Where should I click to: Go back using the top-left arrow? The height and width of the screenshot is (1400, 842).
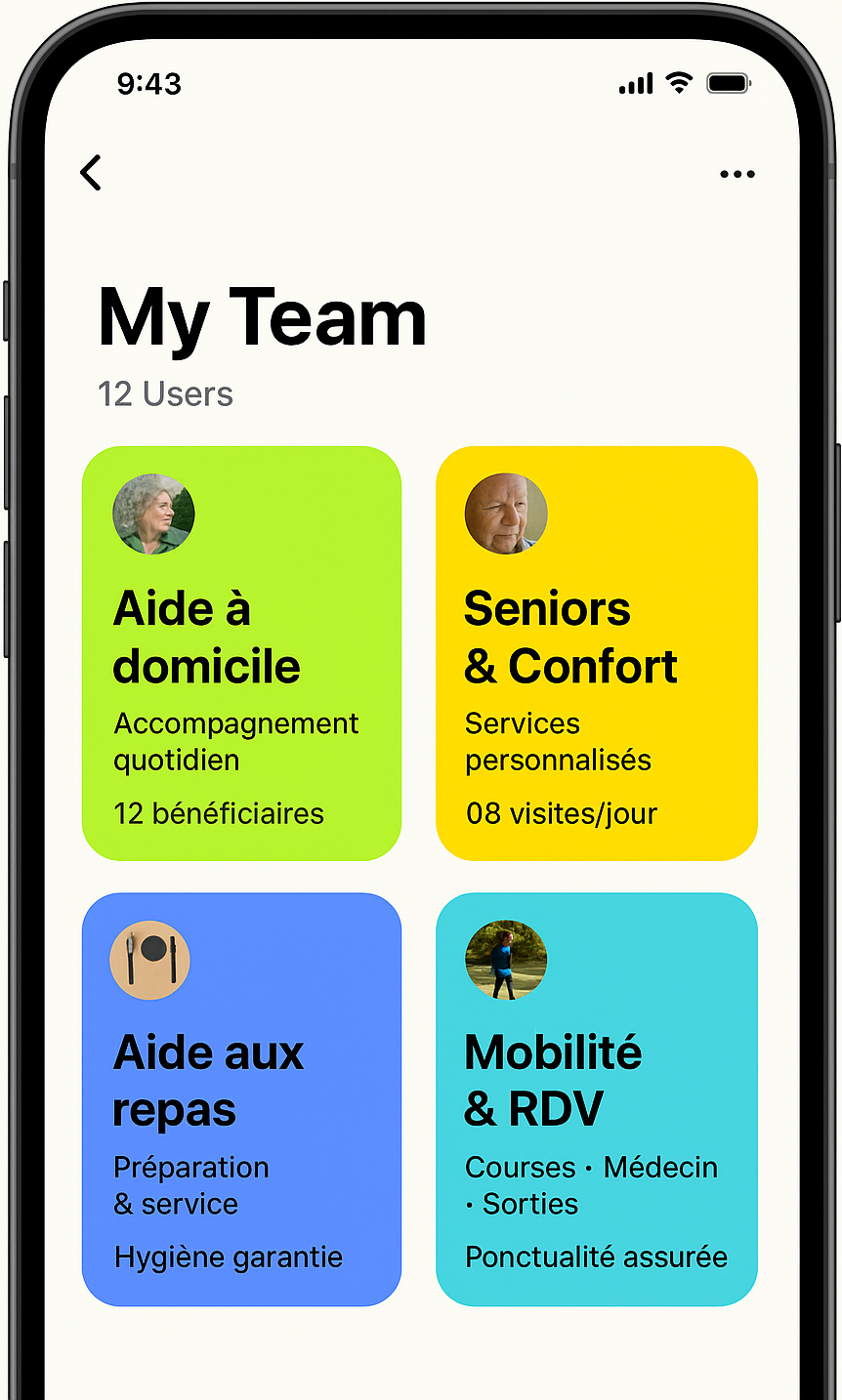[91, 173]
